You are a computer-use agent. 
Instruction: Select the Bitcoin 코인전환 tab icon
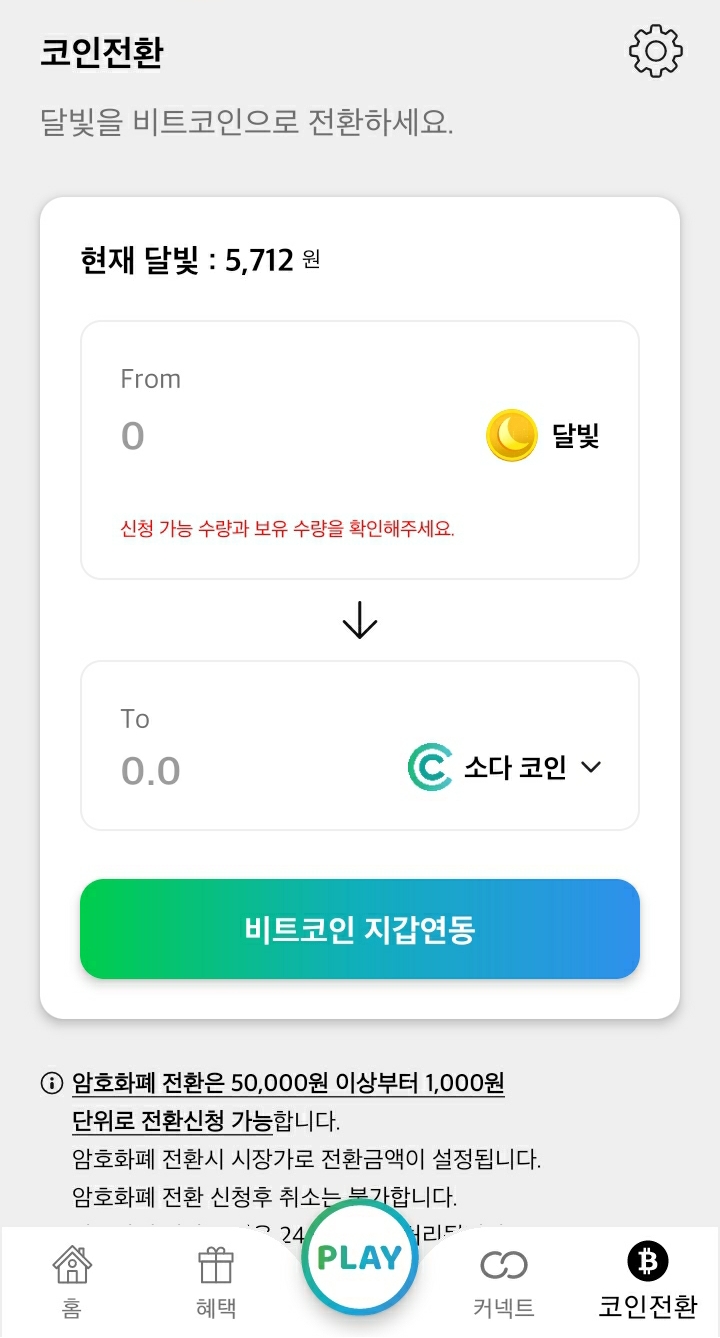(647, 1262)
